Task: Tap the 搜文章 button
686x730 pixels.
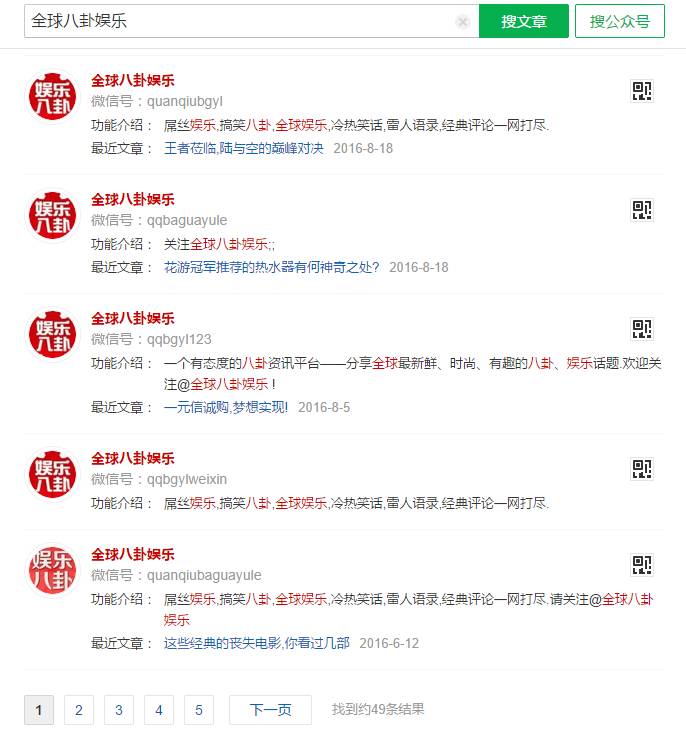Action: 523,21
